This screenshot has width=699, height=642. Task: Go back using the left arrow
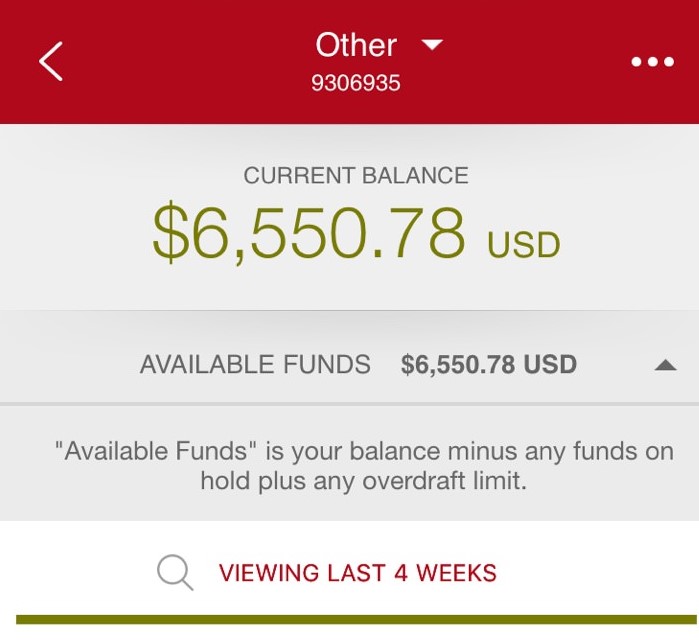click(51, 61)
